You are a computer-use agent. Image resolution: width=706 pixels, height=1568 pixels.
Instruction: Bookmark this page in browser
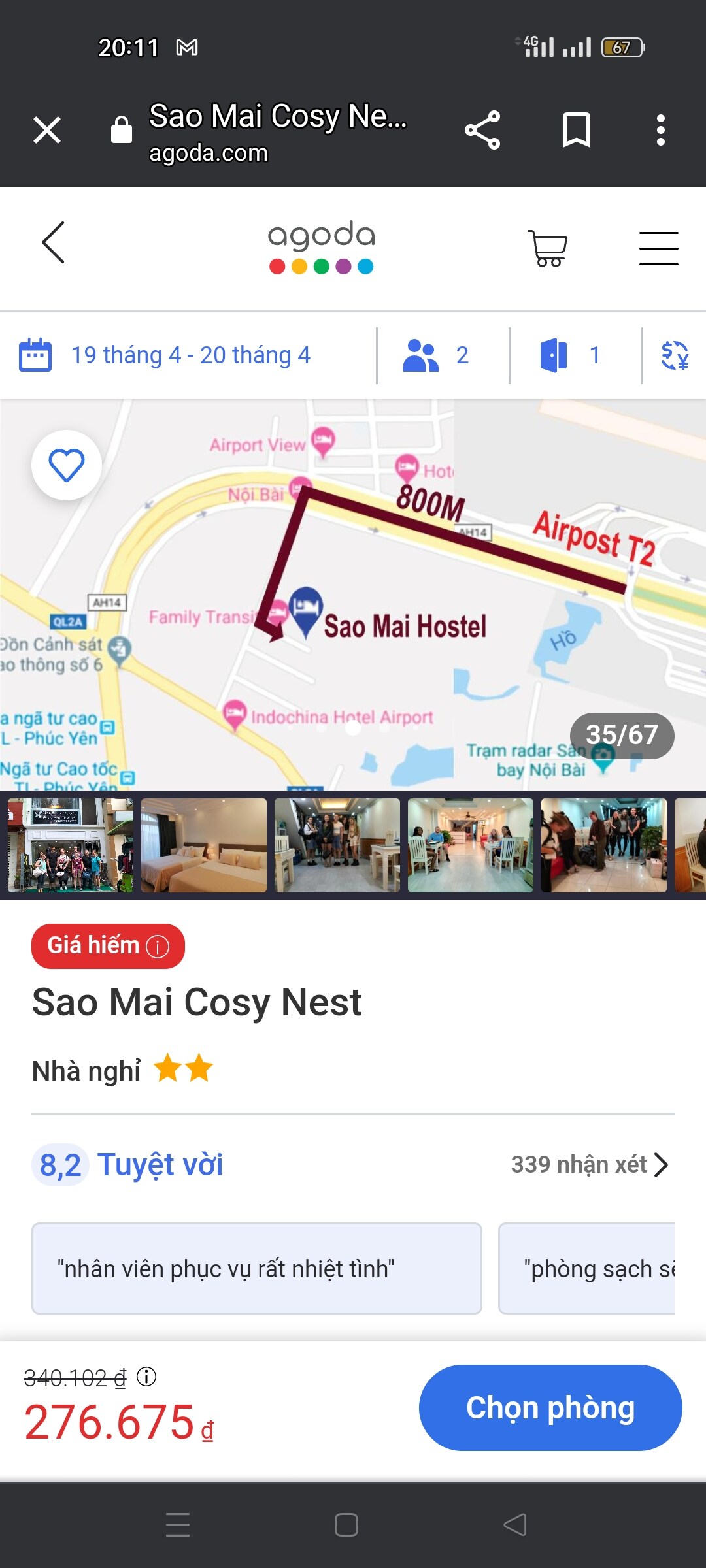[x=577, y=130]
